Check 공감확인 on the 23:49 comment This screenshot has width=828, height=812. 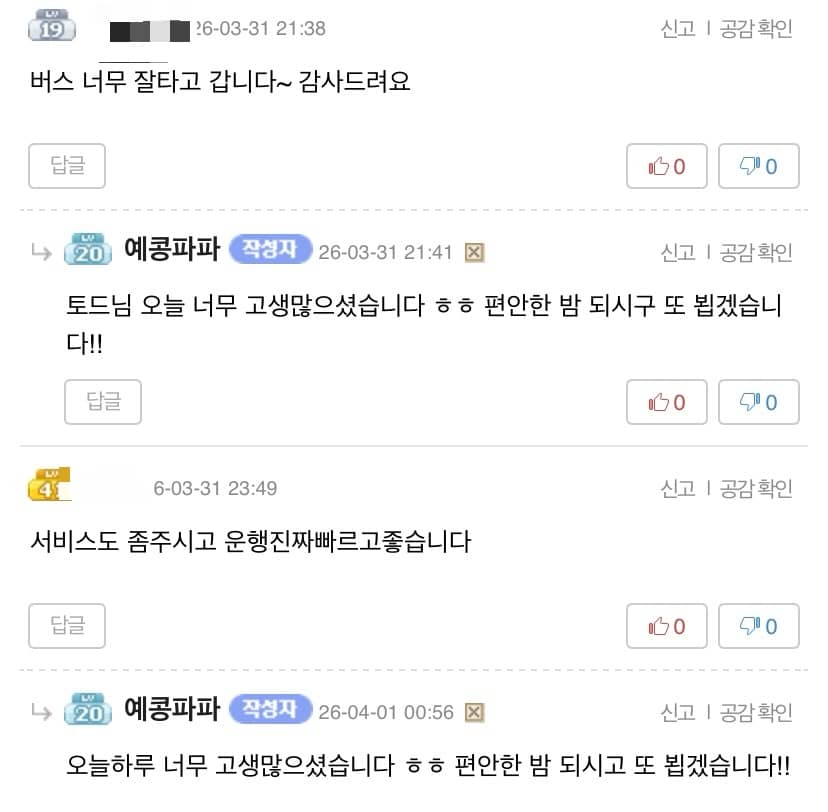pos(756,488)
